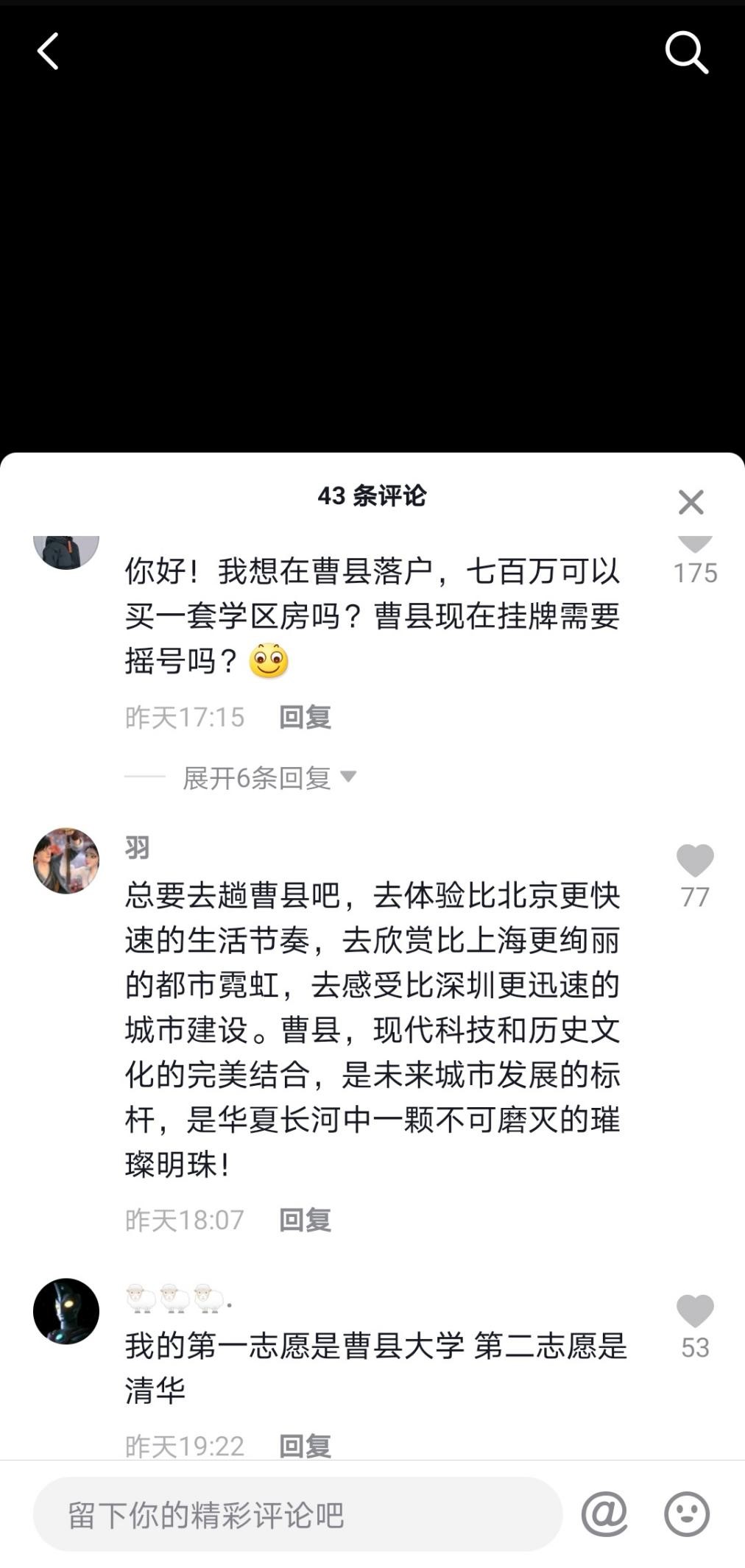Open 羽's profile avatar
Viewport: 745px width, 1568px height.
click(x=66, y=861)
